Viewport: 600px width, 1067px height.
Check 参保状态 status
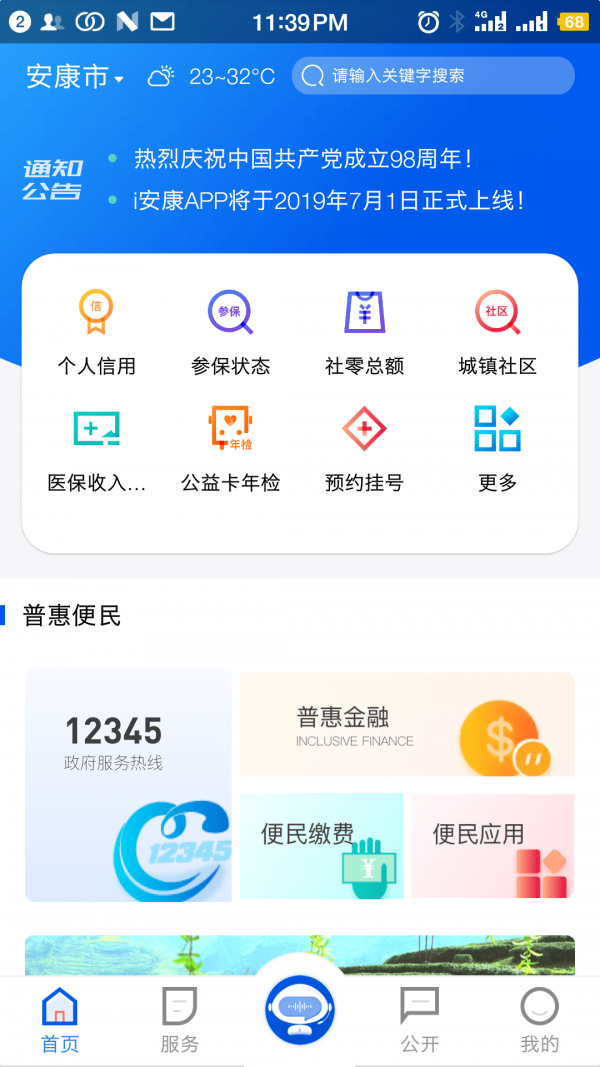230,332
